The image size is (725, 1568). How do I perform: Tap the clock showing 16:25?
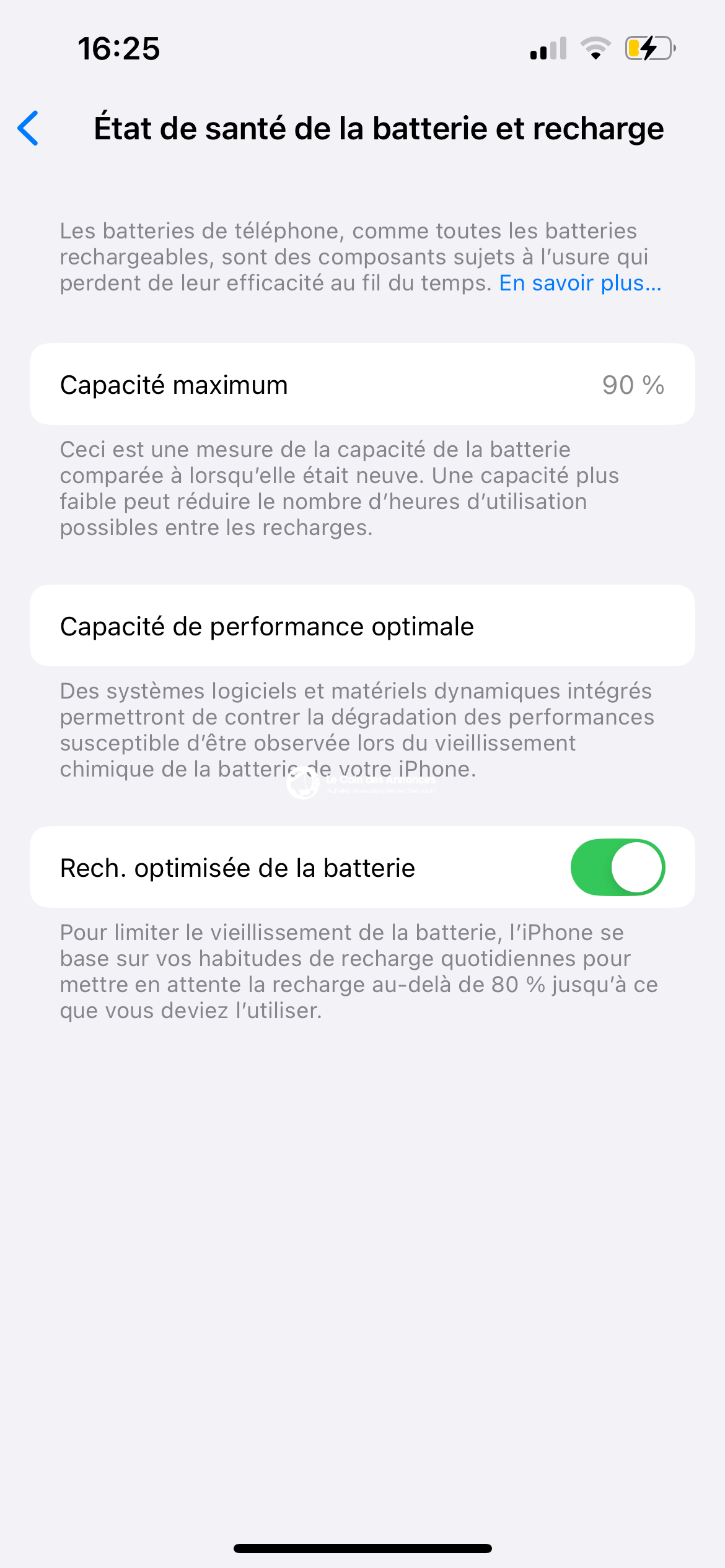(x=120, y=48)
